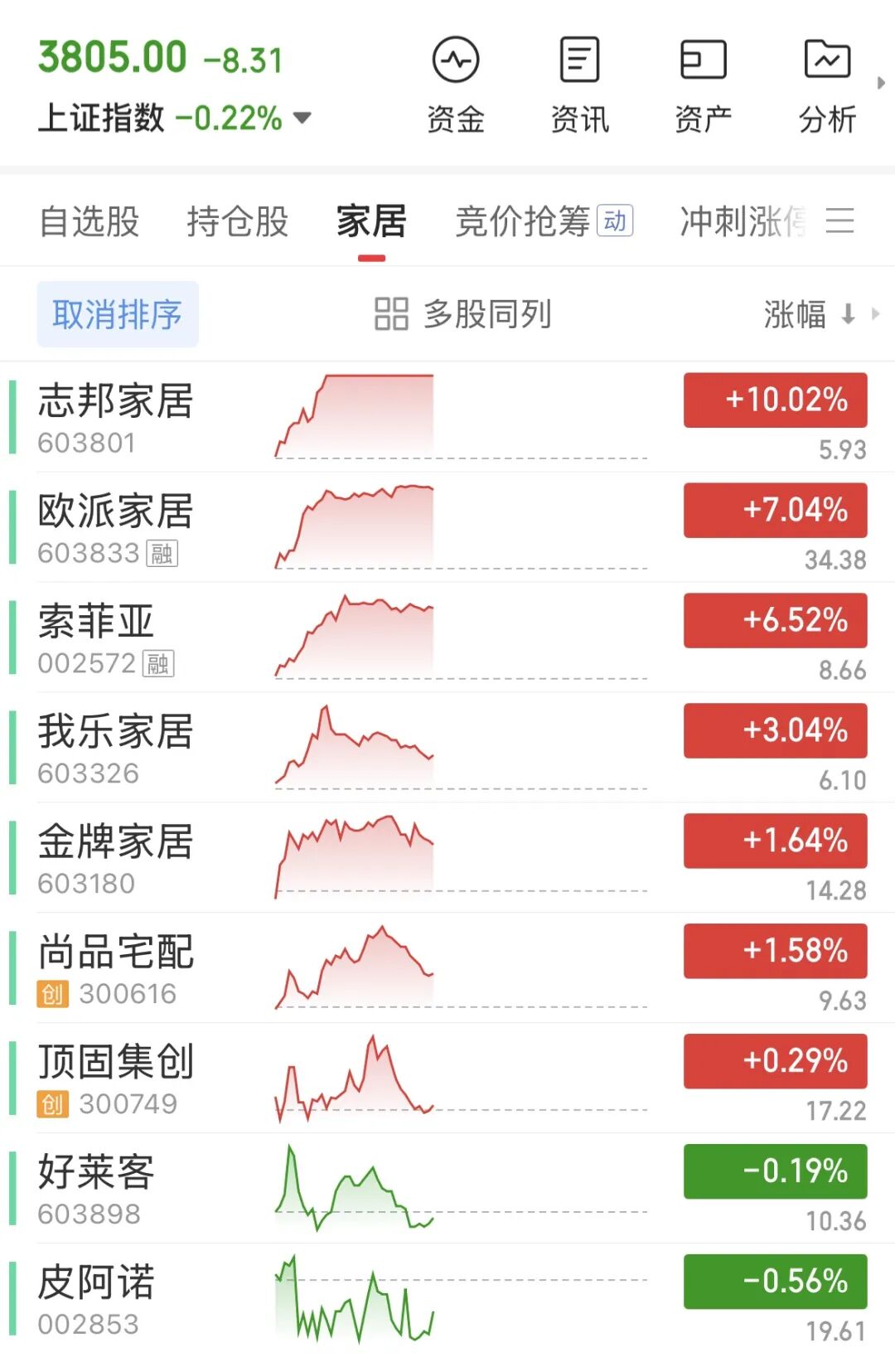Viewport: 895px width, 1372px height.
Task: Open the 资产 assets section
Action: click(x=704, y=85)
